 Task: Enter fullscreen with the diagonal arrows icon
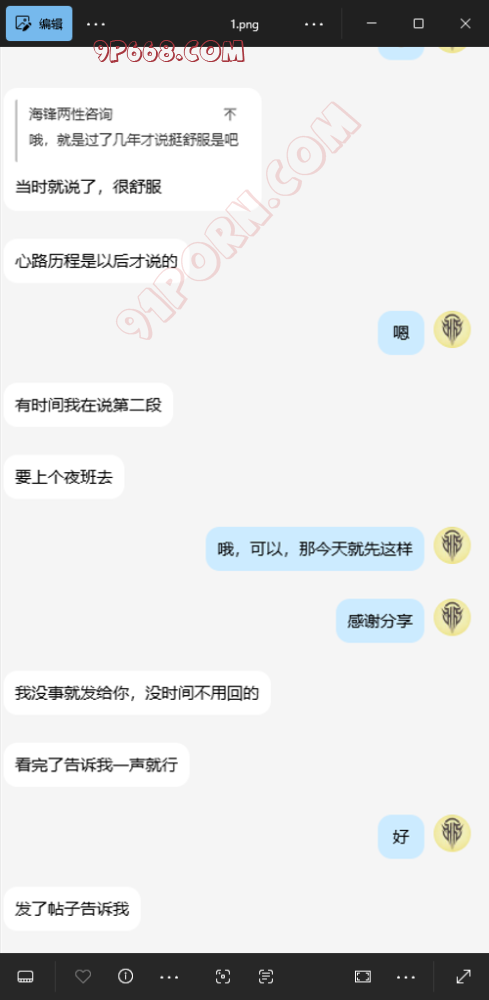coord(463,976)
